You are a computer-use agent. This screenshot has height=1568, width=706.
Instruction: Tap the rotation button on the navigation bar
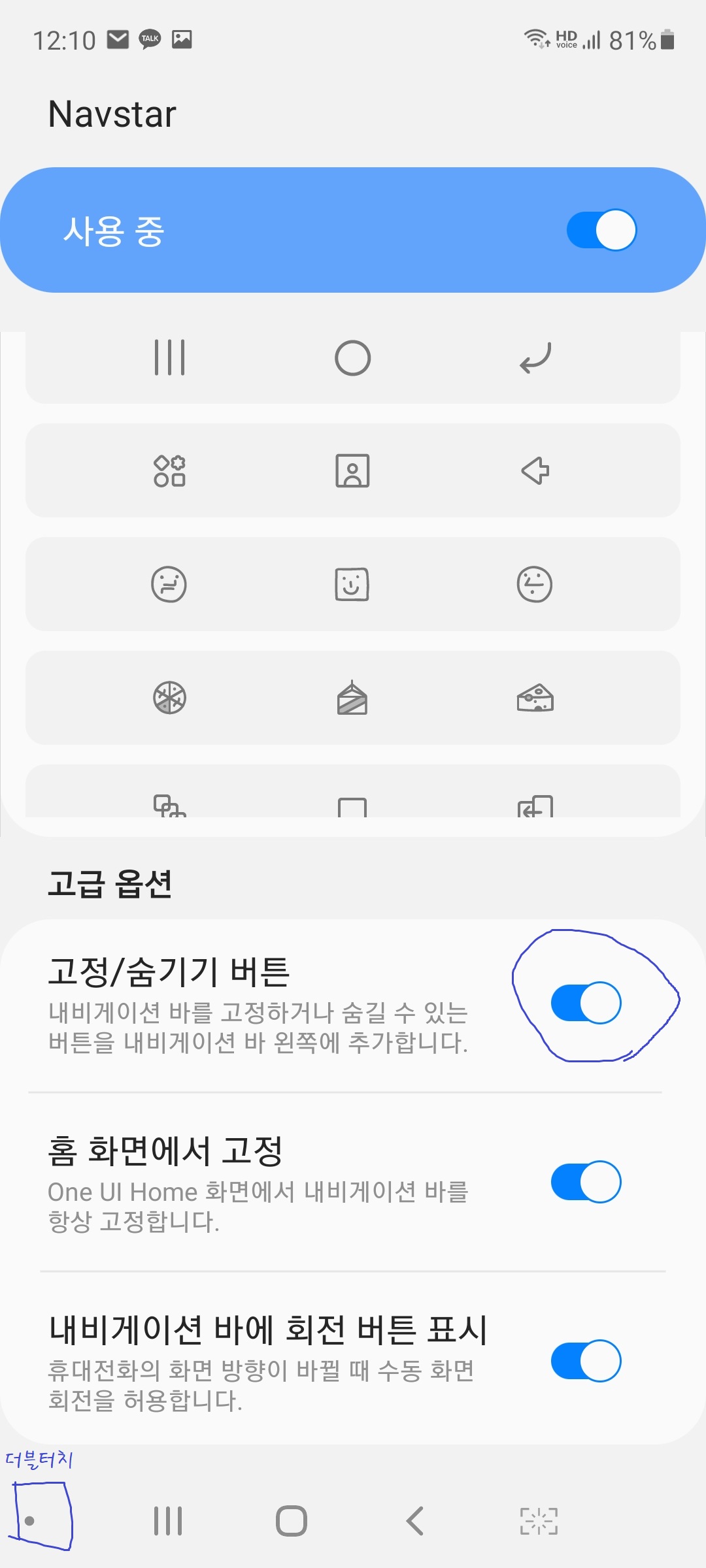pos(539,1521)
